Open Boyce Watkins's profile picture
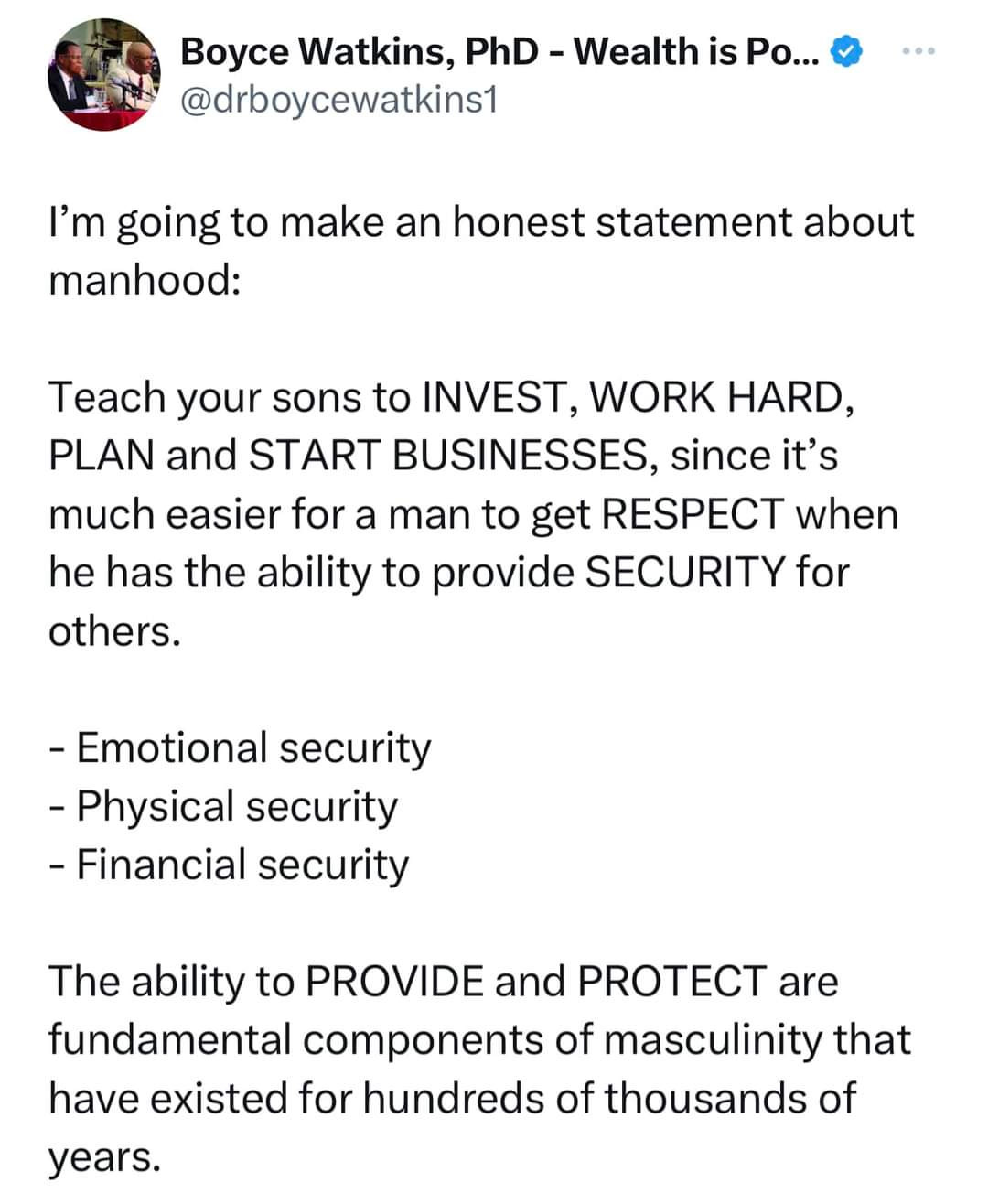This screenshot has height=1204, width=988. click(x=102, y=76)
